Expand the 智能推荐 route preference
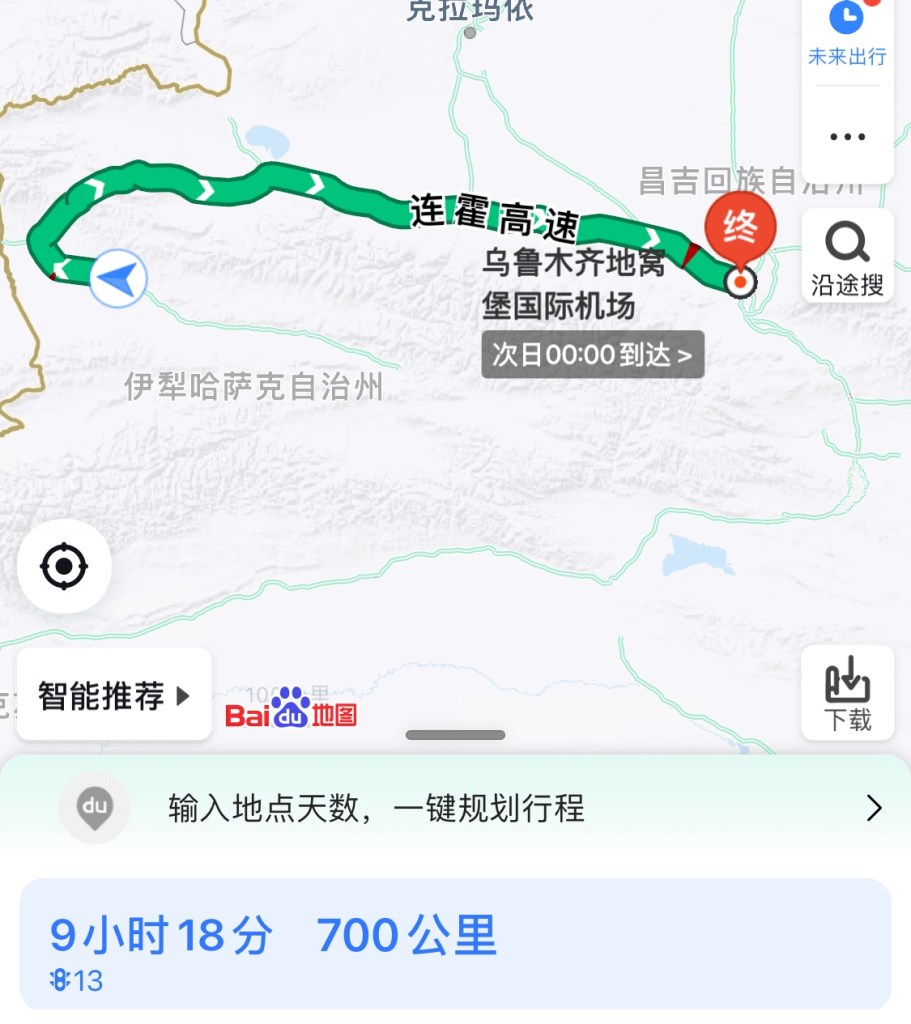Screen dimensions: 911x1024 pyautogui.click(x=114, y=695)
